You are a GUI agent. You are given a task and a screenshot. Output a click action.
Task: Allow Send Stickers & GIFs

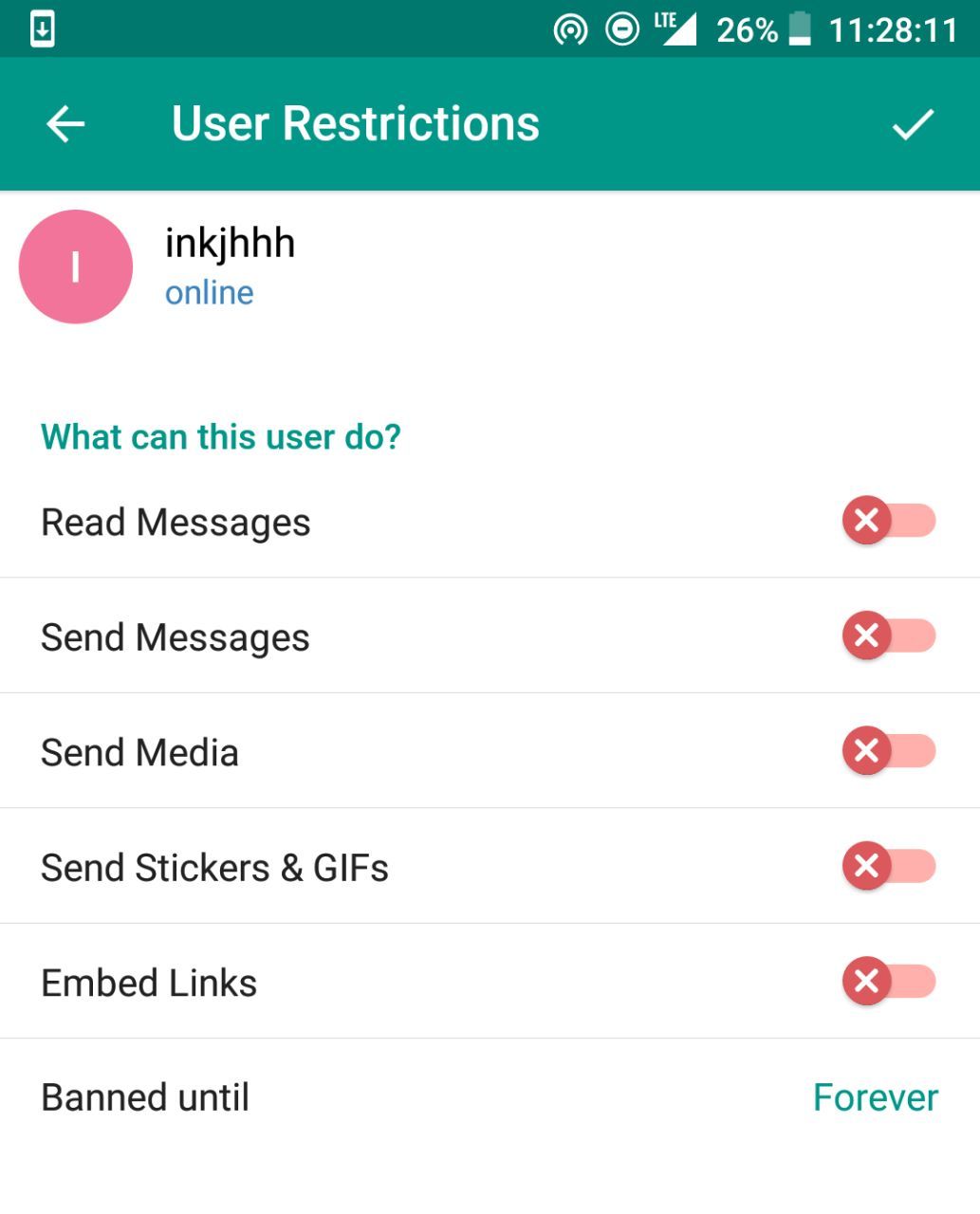click(888, 866)
